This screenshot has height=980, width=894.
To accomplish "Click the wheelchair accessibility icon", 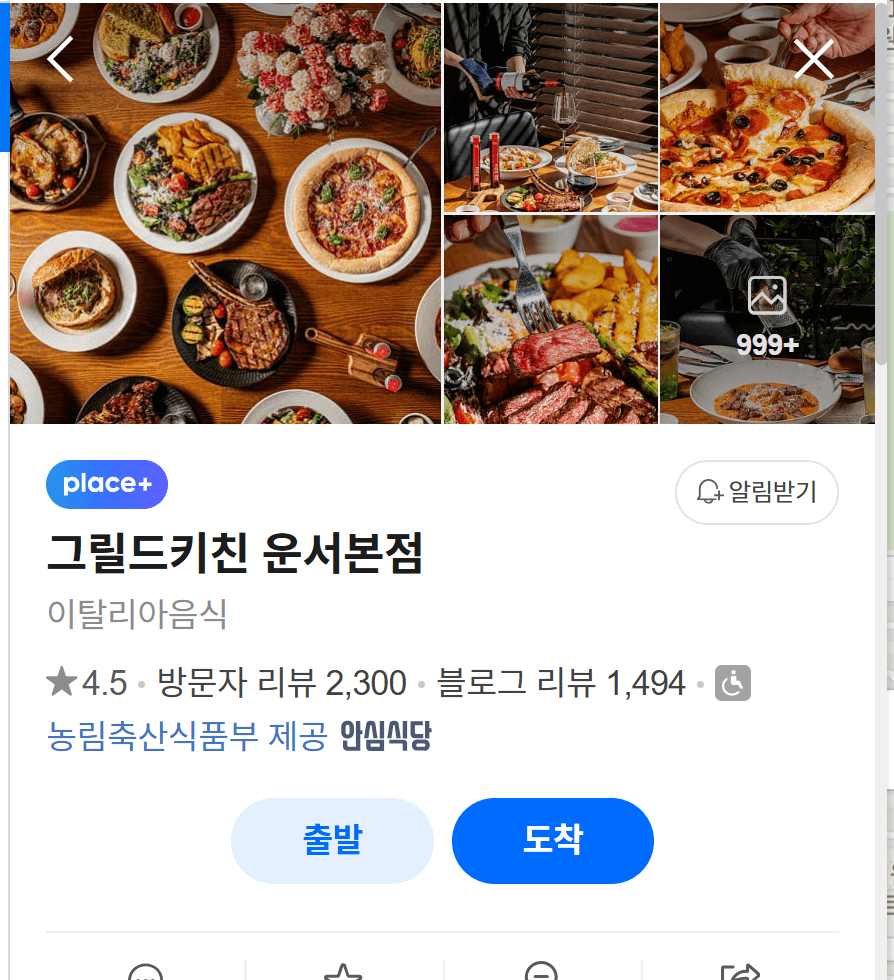I will coord(732,683).
